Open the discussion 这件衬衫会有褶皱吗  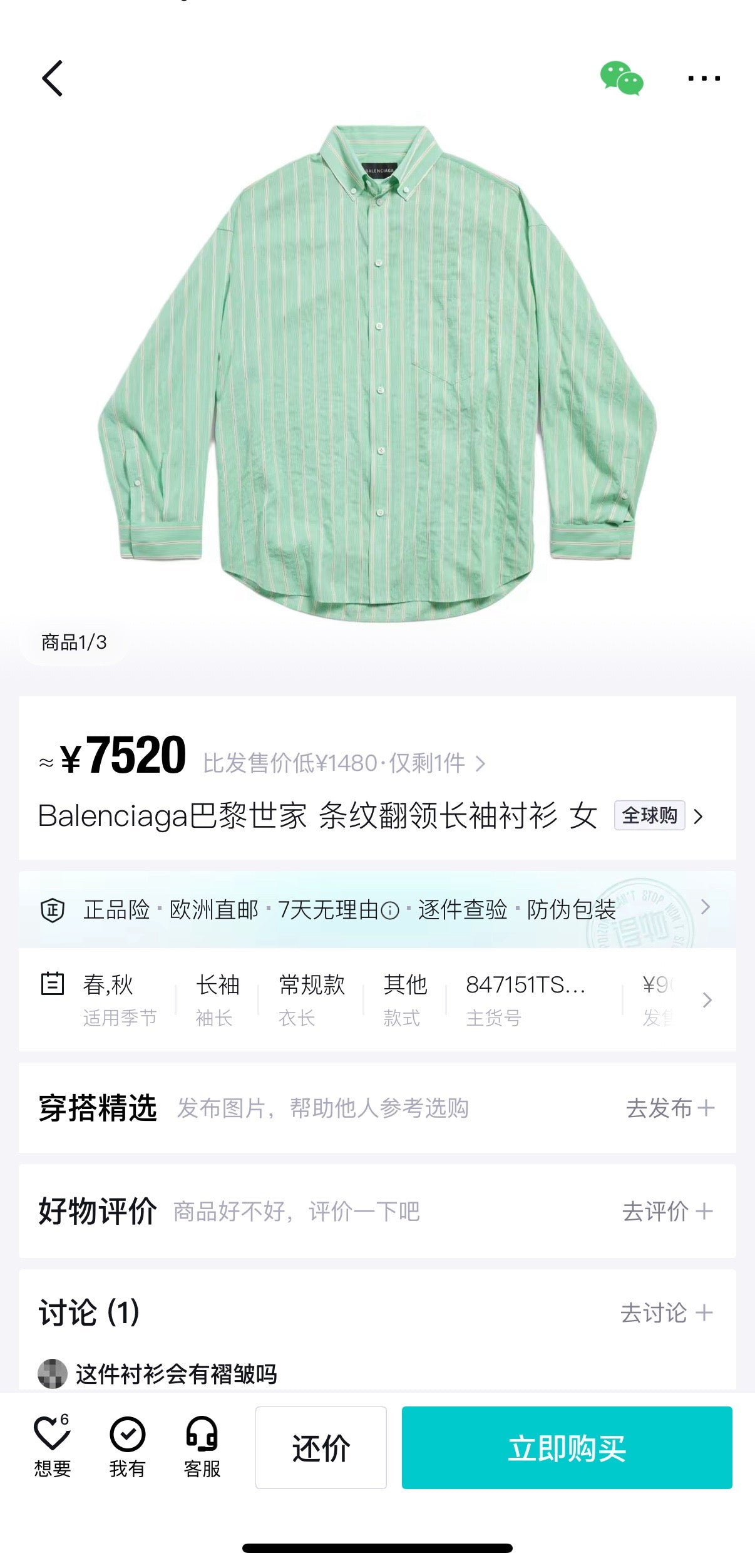pos(176,1374)
